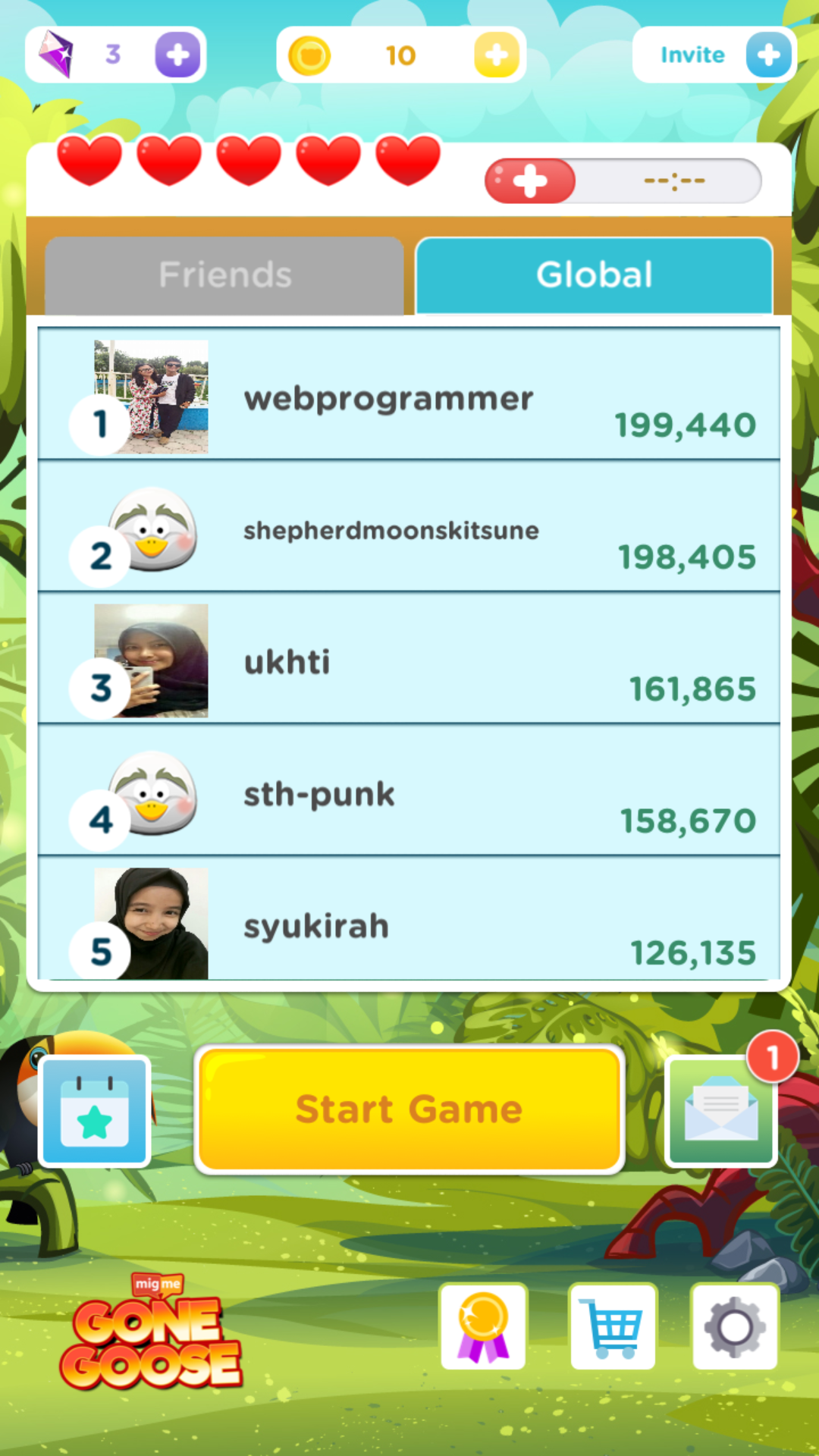
Task: View sth-punk's leaderboard entry
Action: [409, 792]
